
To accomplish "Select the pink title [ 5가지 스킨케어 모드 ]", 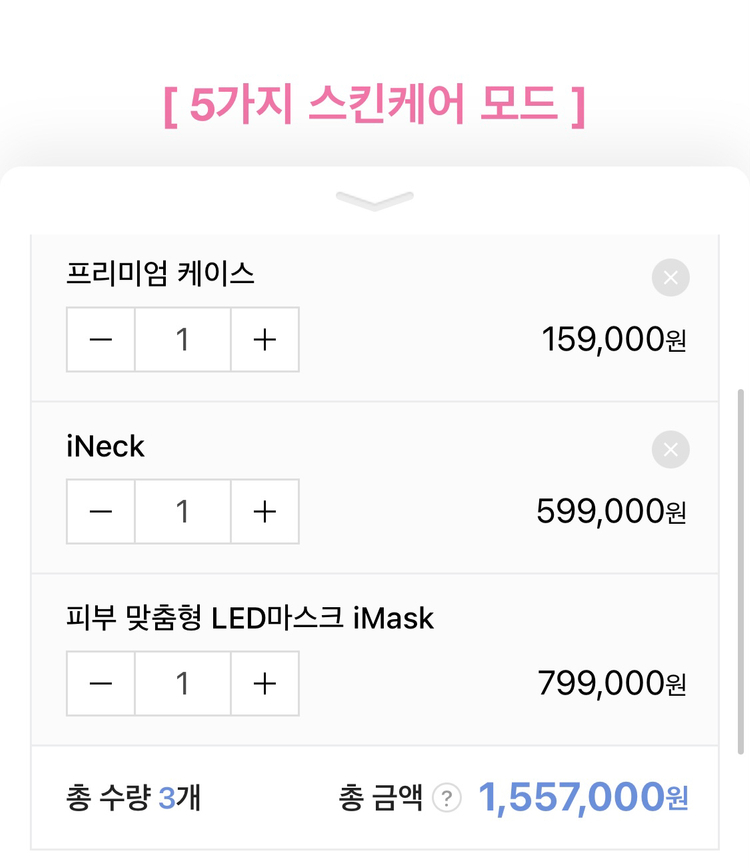I will pos(375,103).
